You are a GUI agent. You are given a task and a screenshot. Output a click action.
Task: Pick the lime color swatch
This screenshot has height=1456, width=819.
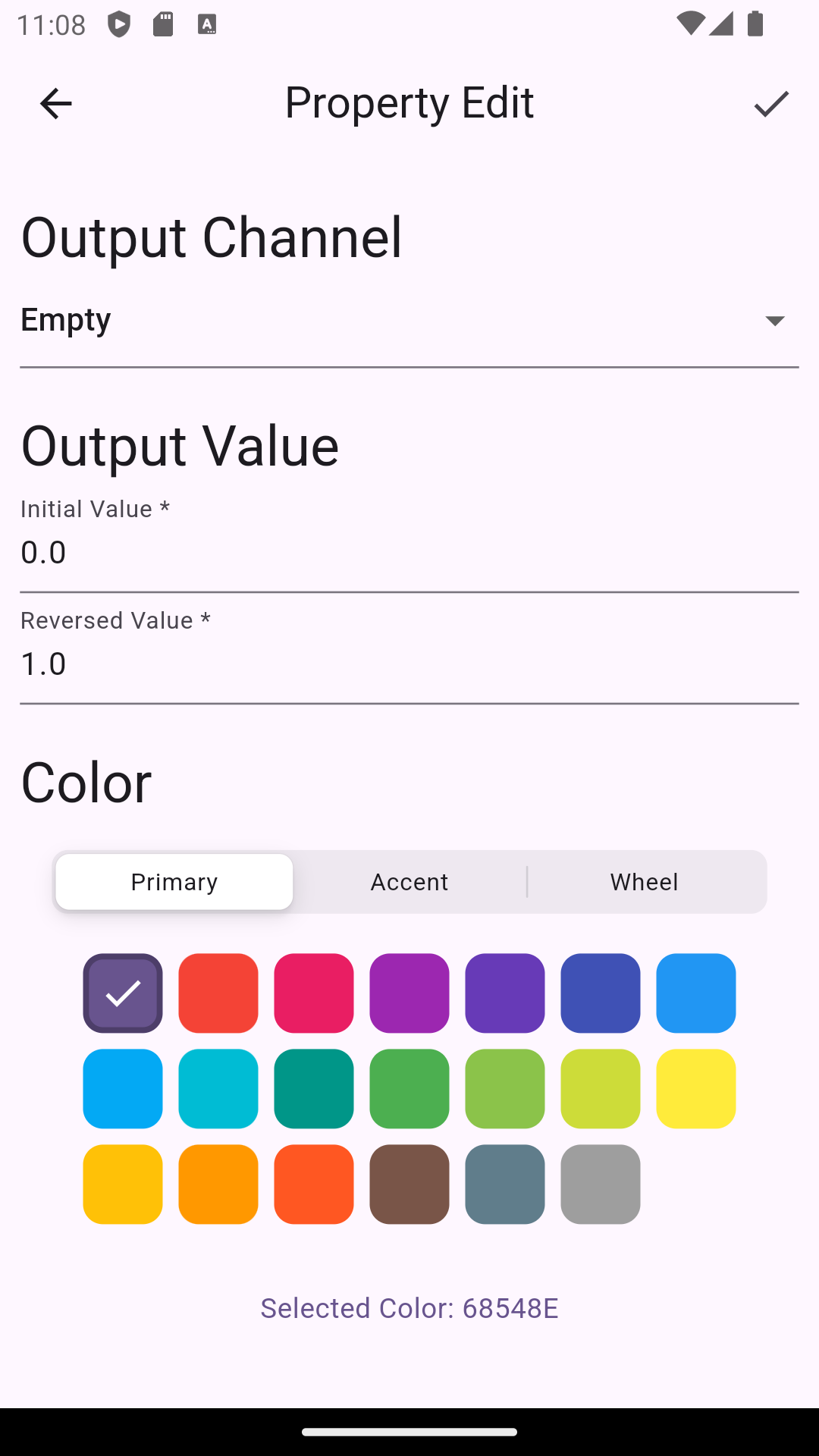point(601,1089)
